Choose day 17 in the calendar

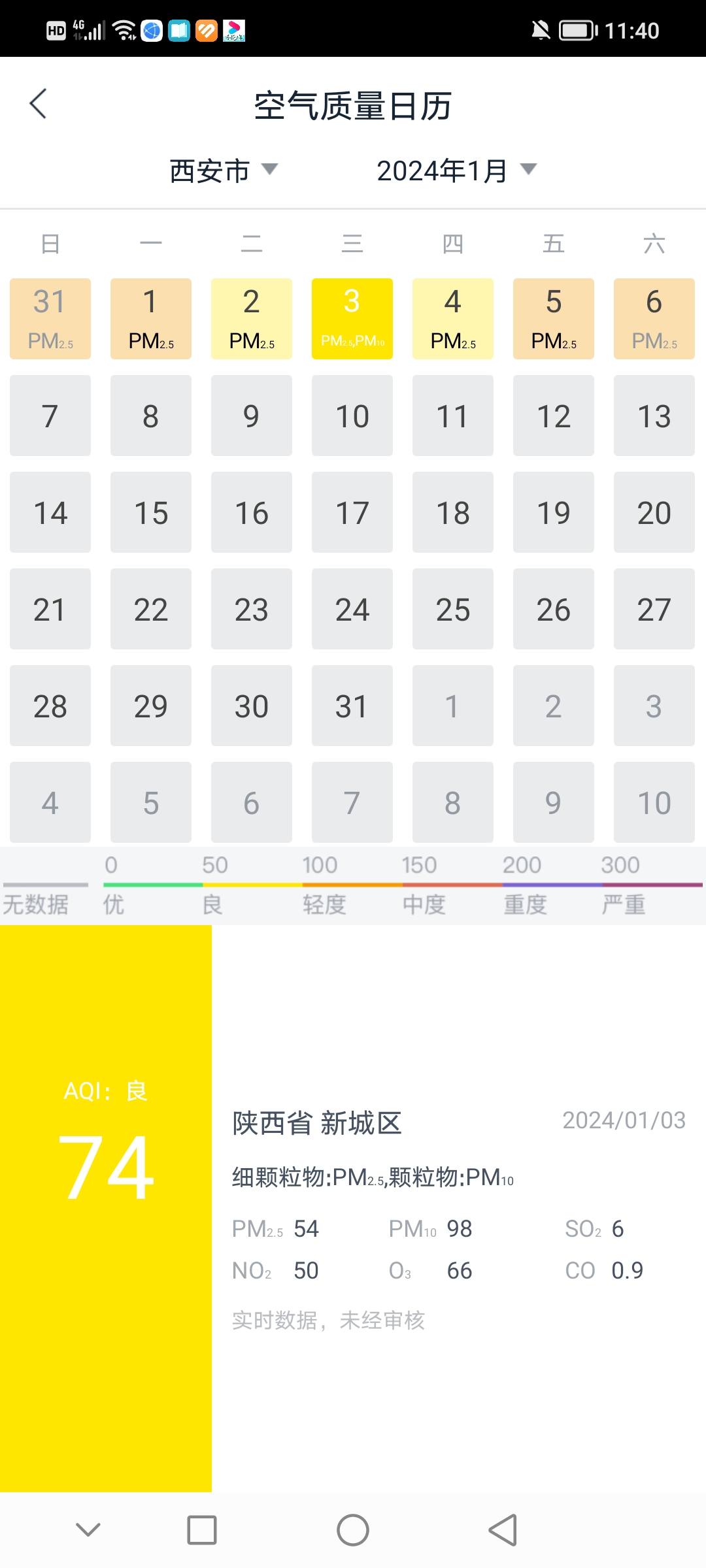(x=352, y=512)
